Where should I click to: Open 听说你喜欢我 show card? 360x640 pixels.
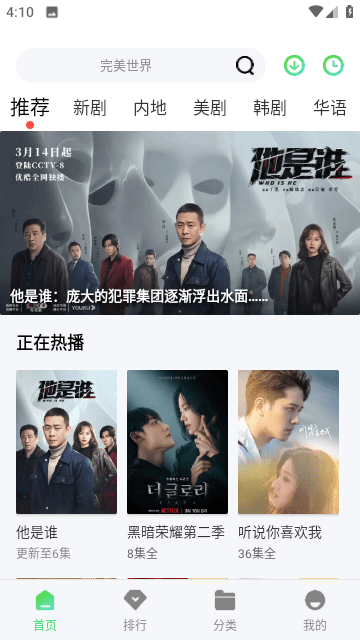tap(289, 465)
